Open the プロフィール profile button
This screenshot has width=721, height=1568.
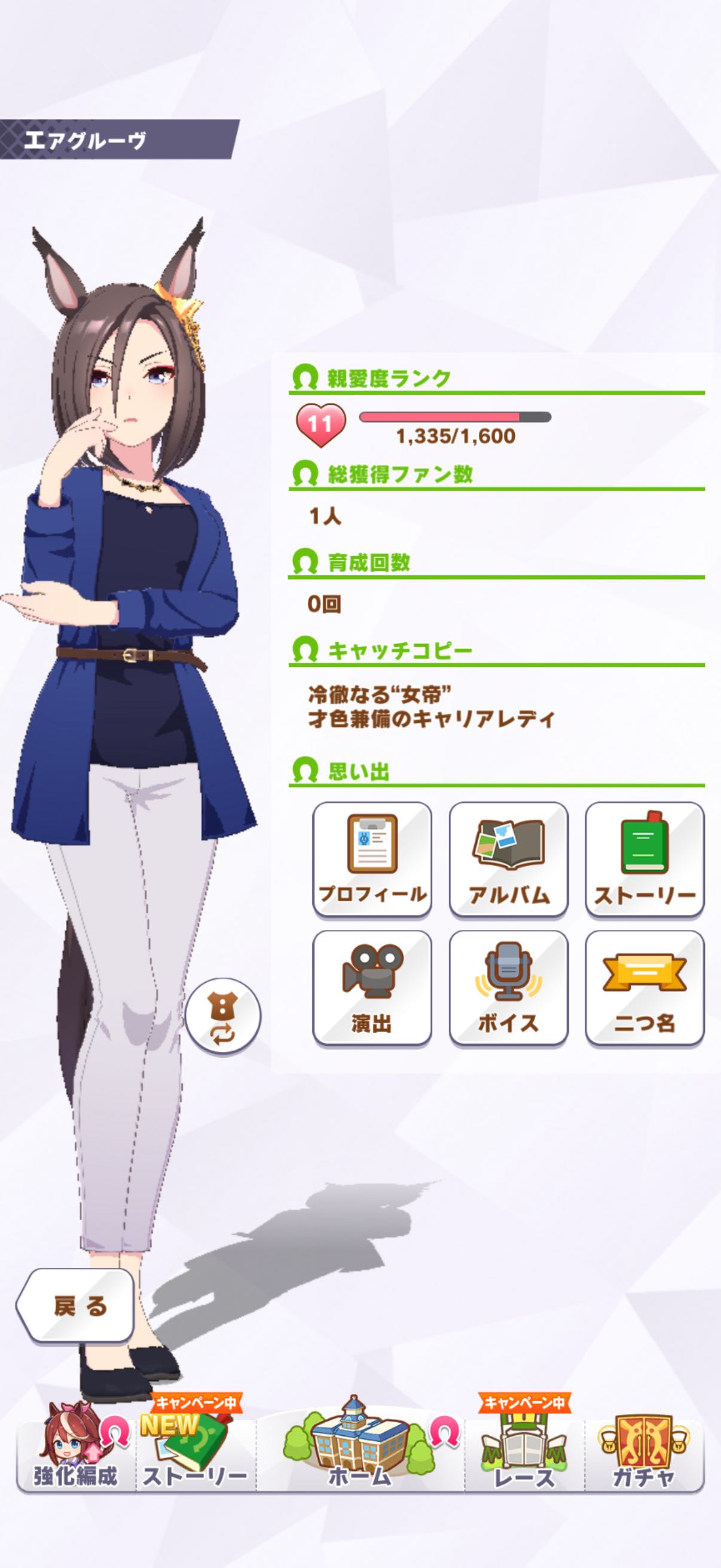pyautogui.click(x=372, y=859)
